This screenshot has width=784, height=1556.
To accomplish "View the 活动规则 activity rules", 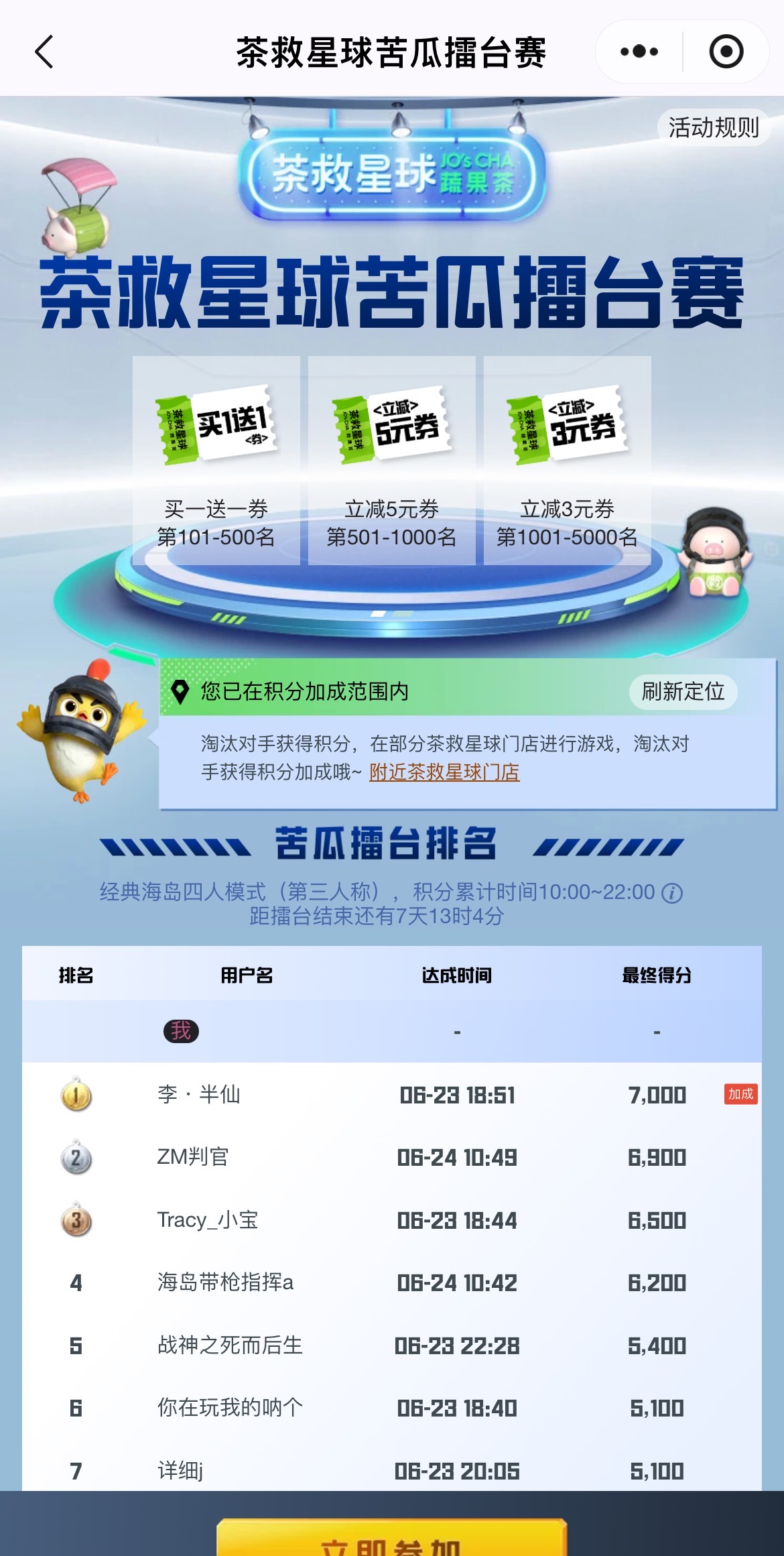I will click(x=713, y=127).
